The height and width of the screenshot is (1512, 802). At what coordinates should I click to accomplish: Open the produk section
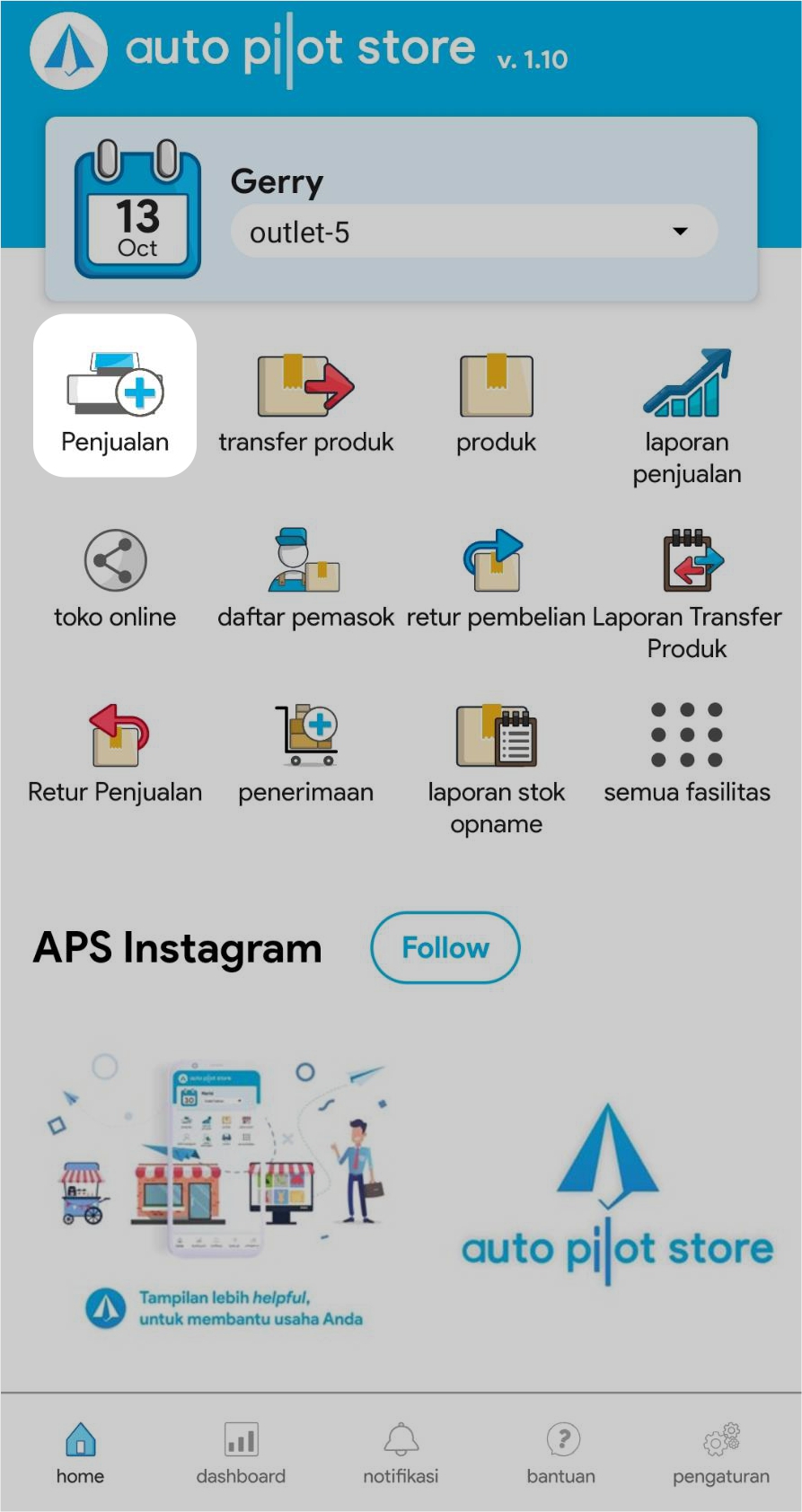pyautogui.click(x=496, y=401)
